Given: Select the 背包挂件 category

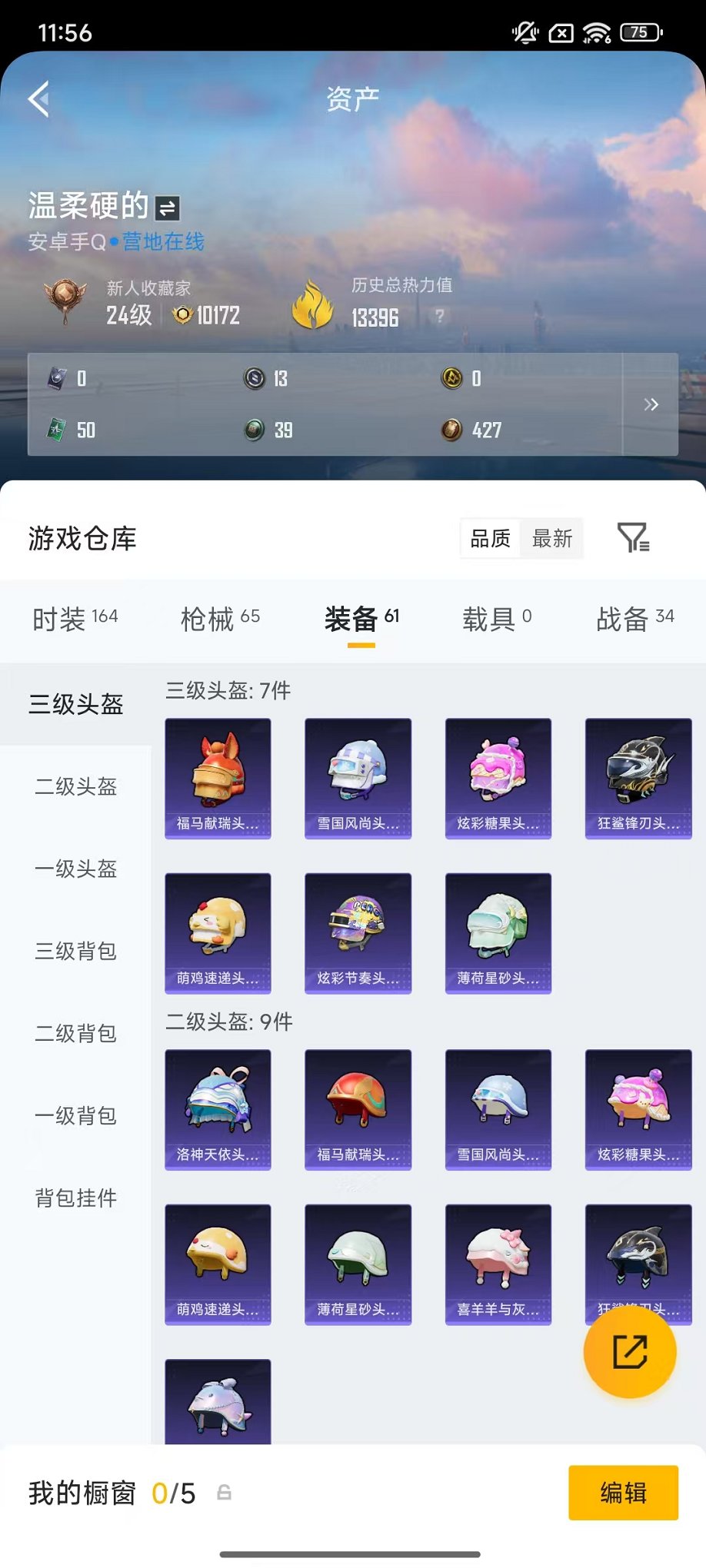Looking at the screenshot, I should click(x=74, y=1198).
